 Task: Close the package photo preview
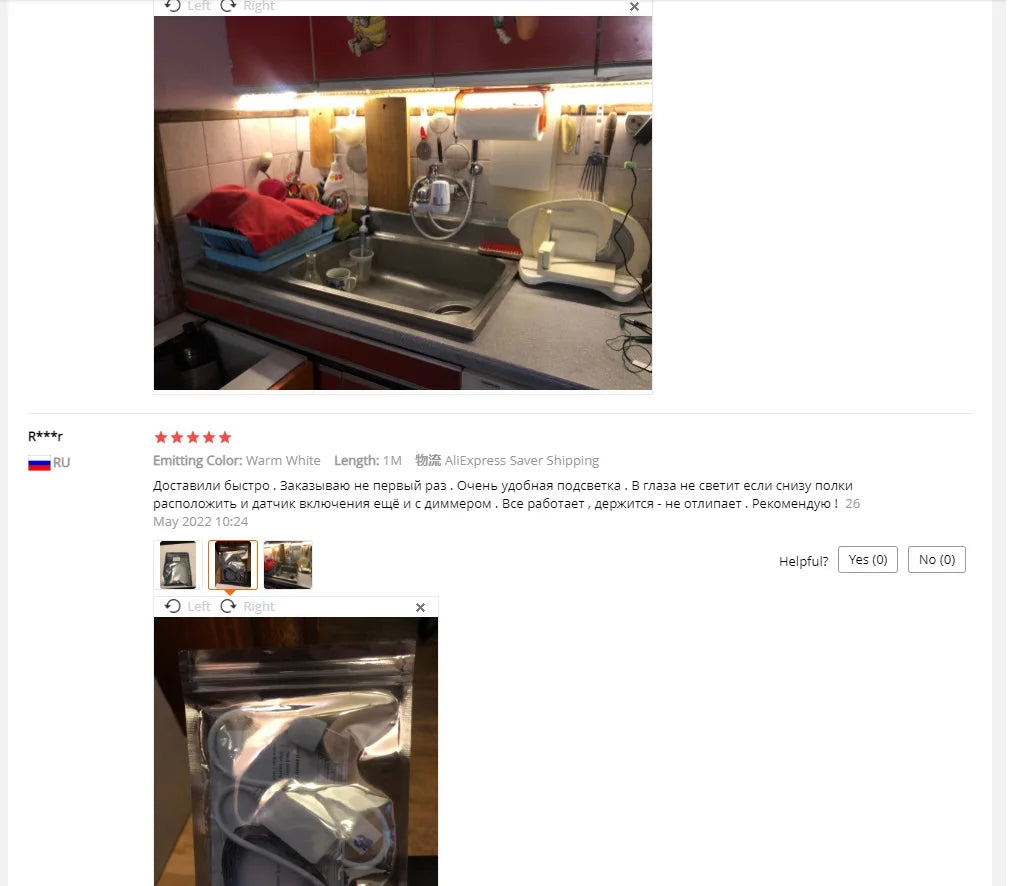420,607
